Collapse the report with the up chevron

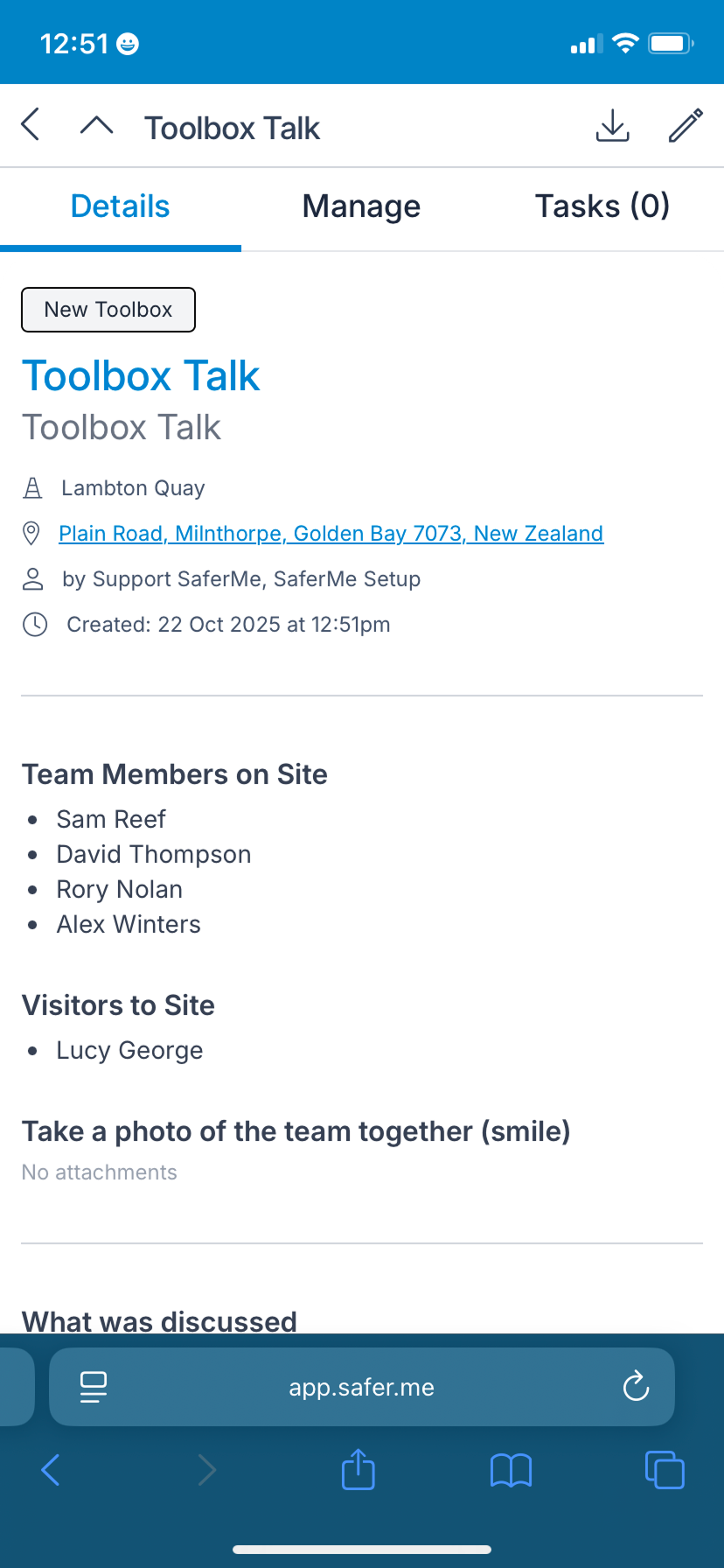click(96, 124)
